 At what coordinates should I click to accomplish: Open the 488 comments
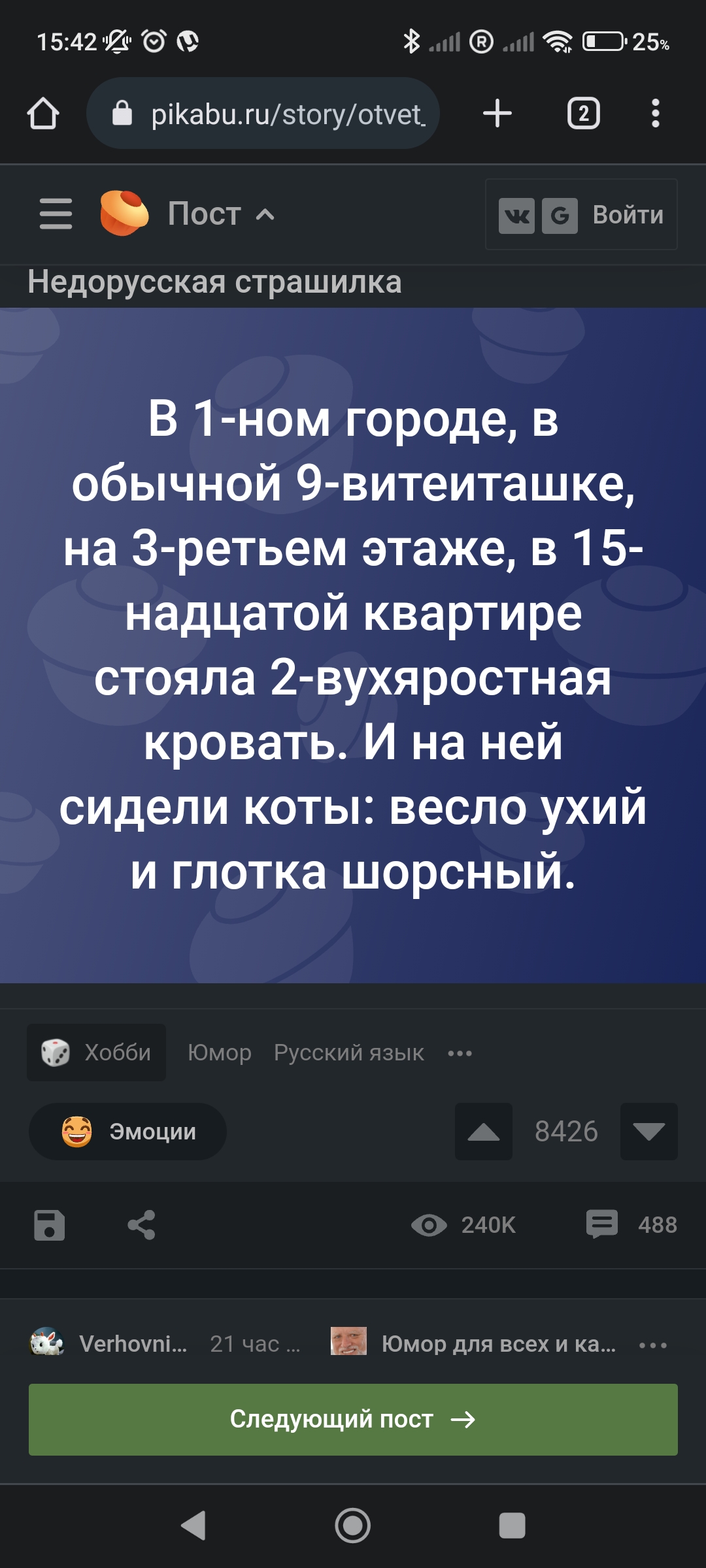(x=631, y=1225)
